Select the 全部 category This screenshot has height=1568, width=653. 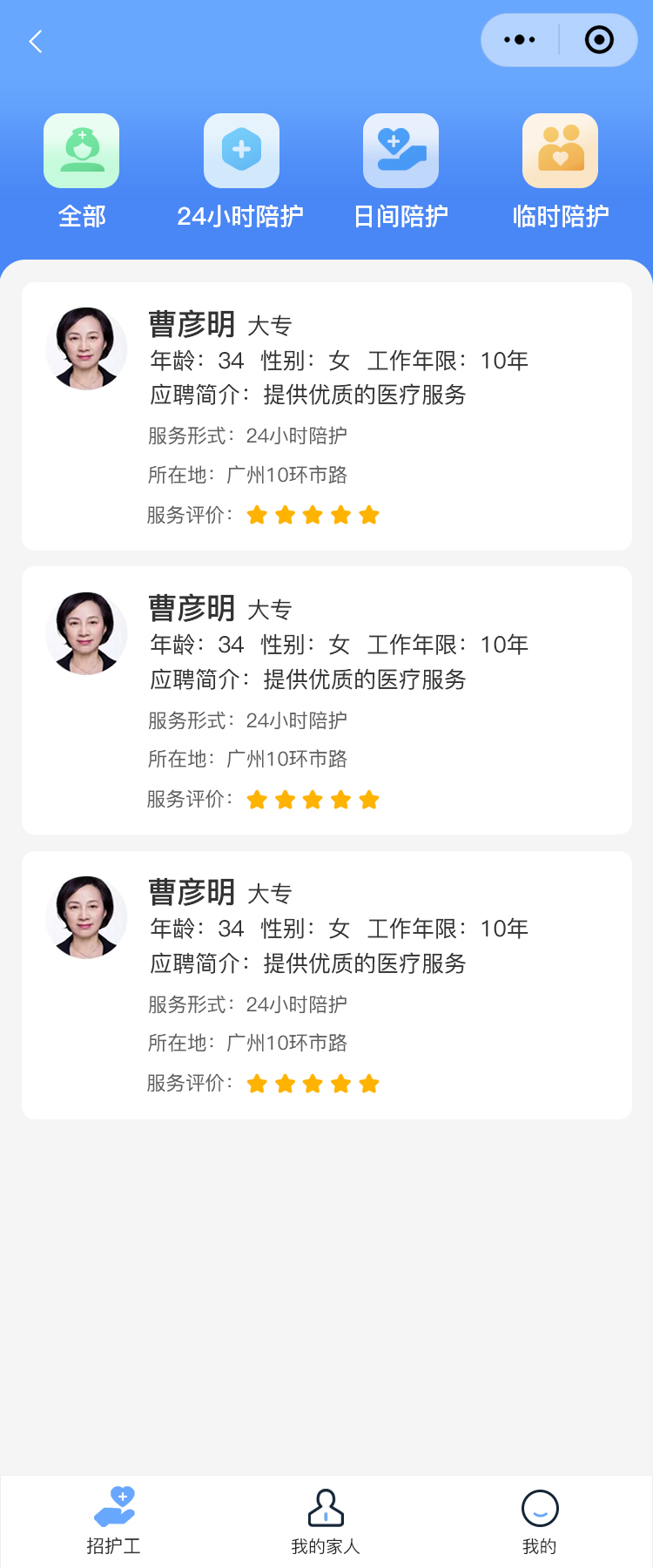tap(82, 170)
